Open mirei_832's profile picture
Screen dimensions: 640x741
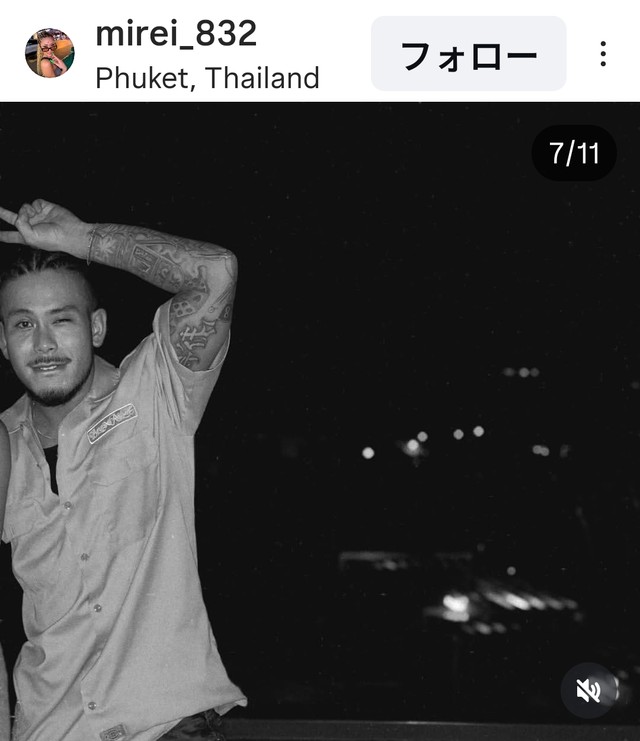point(49,53)
